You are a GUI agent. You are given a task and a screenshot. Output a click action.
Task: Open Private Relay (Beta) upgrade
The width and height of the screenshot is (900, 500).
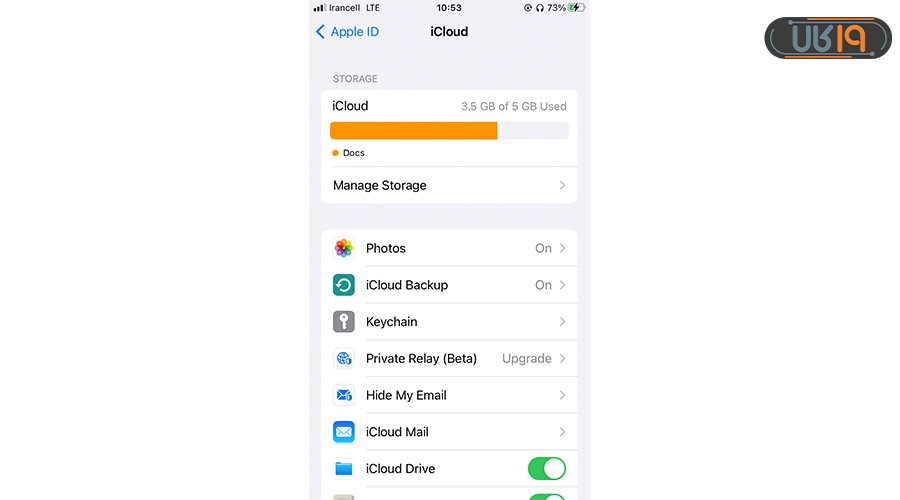pos(449,358)
